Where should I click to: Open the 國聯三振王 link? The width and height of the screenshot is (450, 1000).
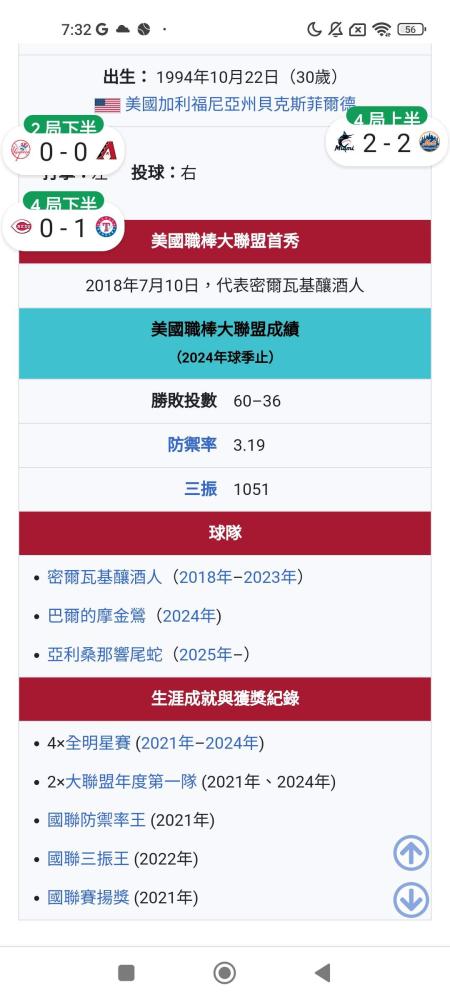[88, 859]
